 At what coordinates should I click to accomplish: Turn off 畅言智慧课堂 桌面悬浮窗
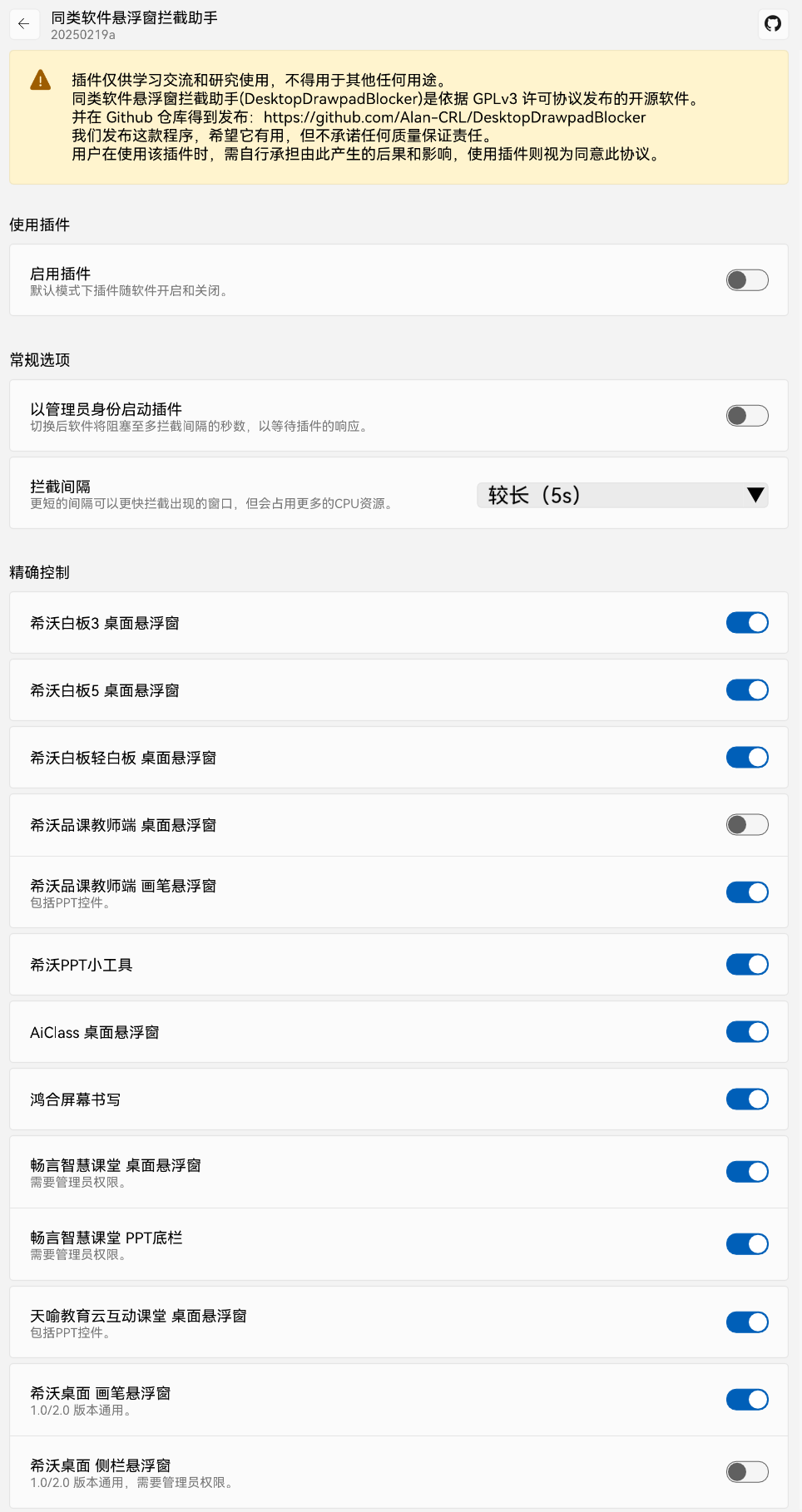746,1172
